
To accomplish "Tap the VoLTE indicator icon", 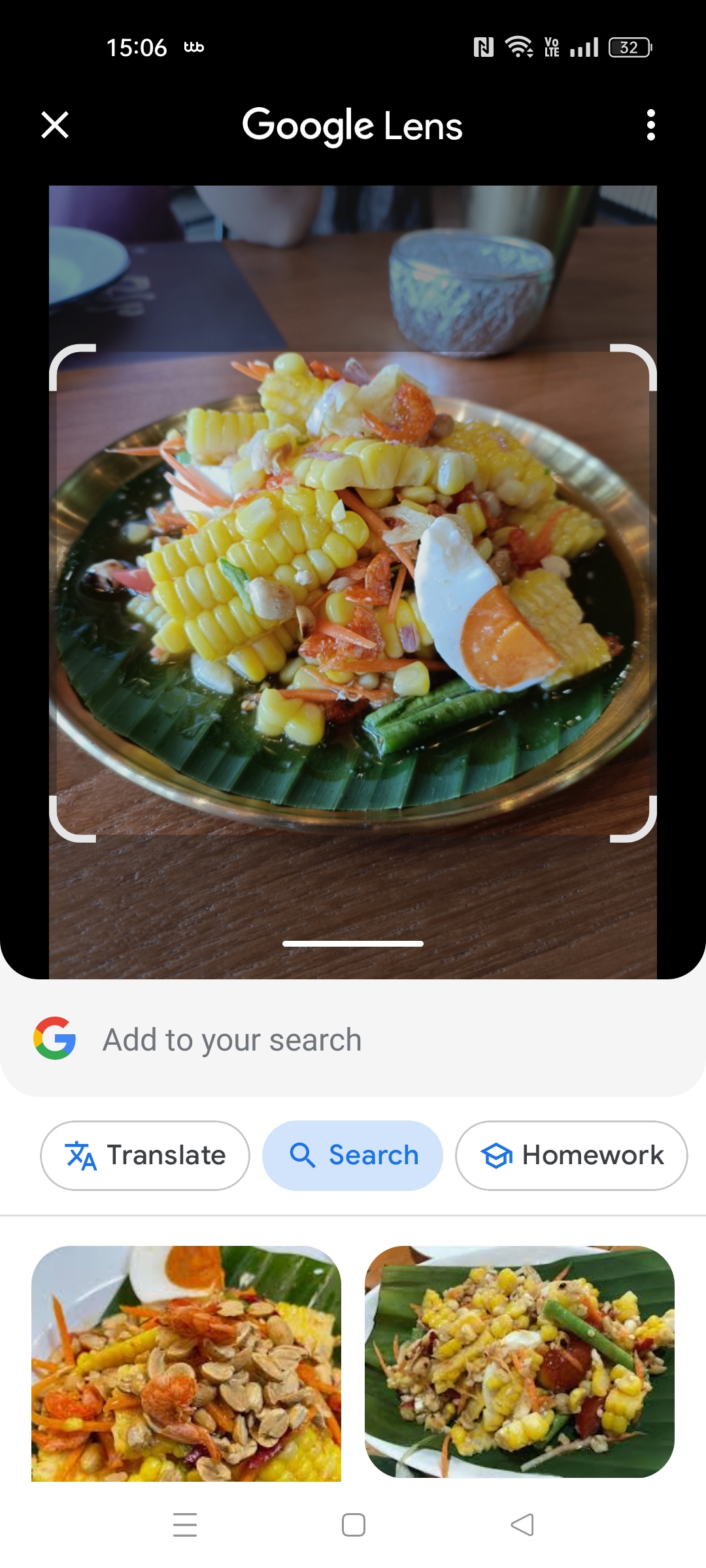I will (551, 46).
